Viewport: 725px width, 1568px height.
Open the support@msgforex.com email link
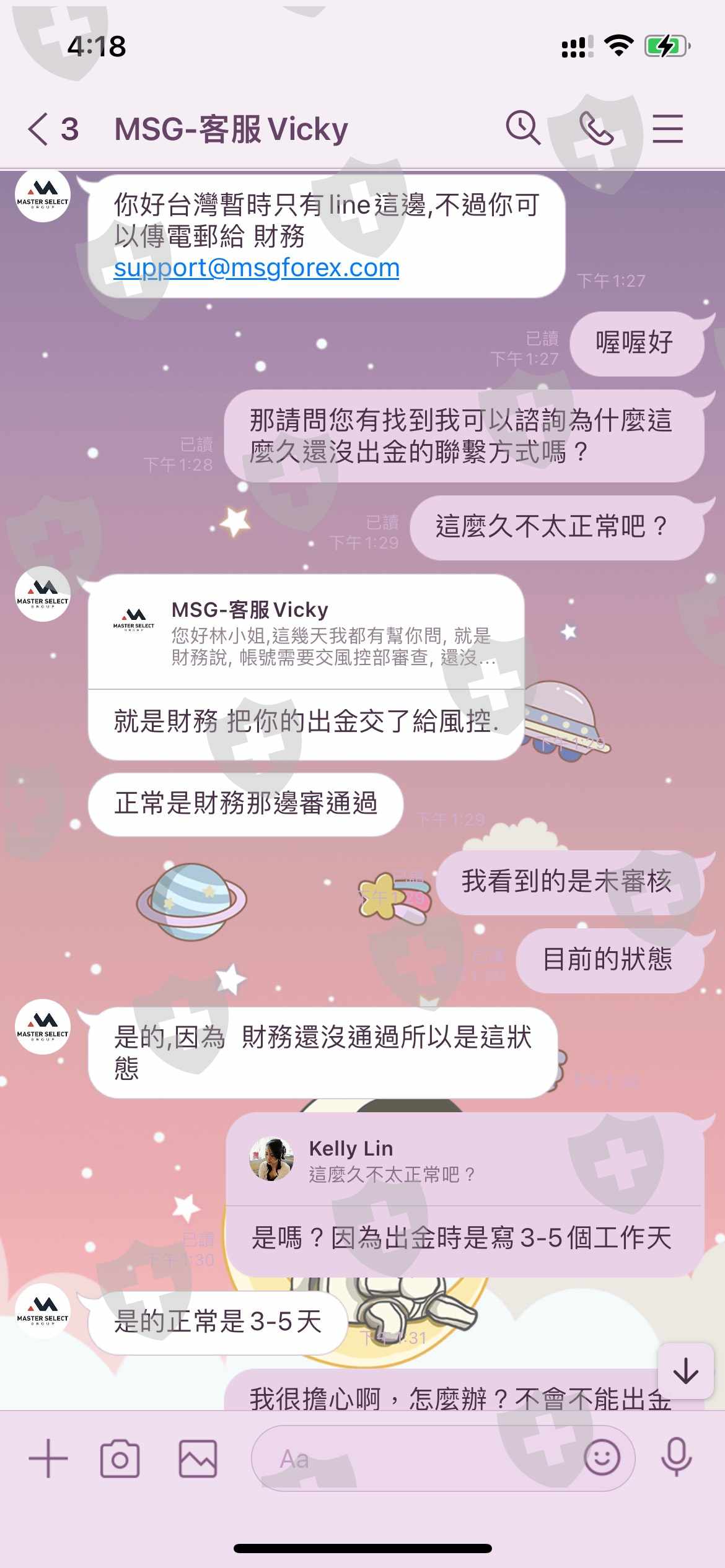click(257, 268)
